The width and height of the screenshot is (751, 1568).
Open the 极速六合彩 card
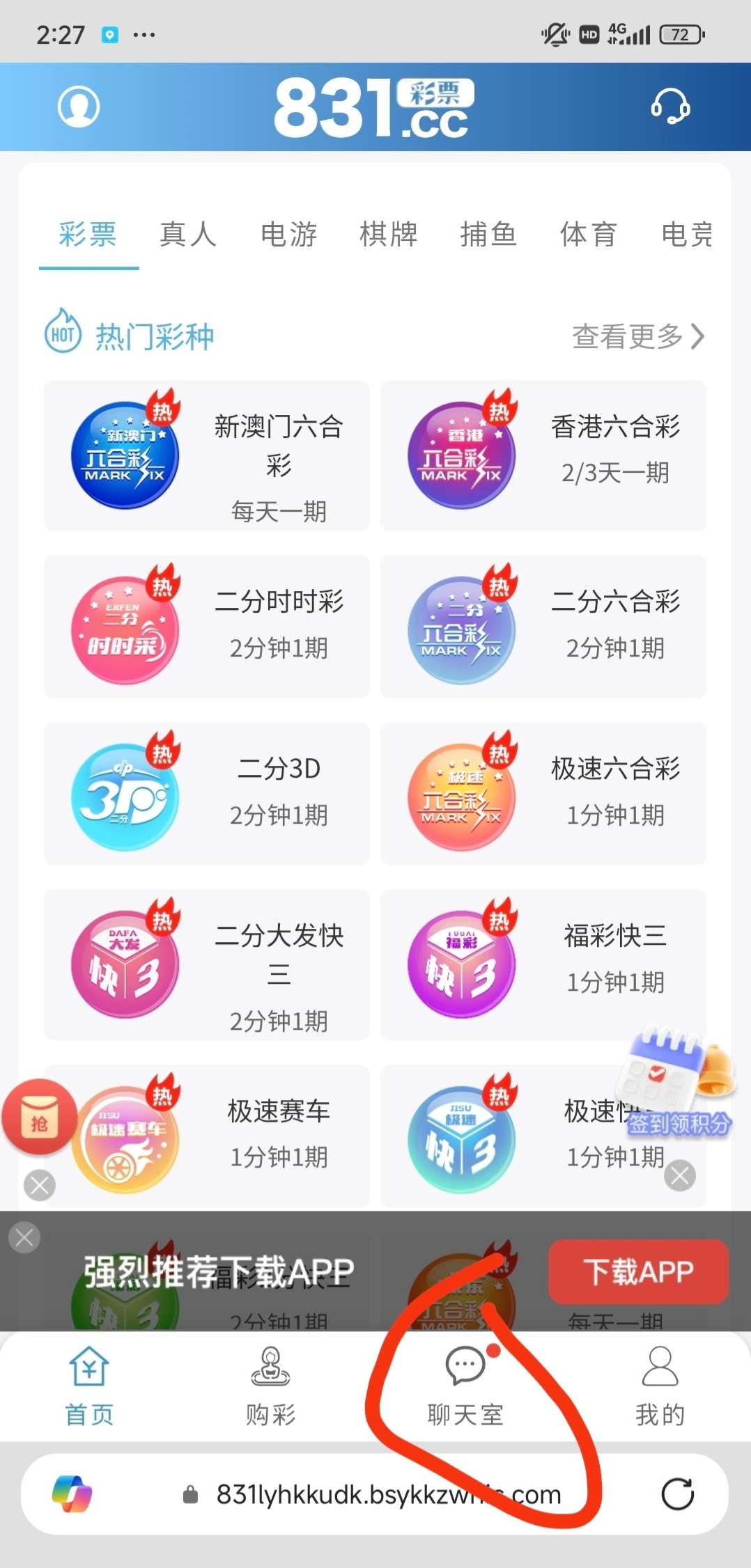coord(543,794)
